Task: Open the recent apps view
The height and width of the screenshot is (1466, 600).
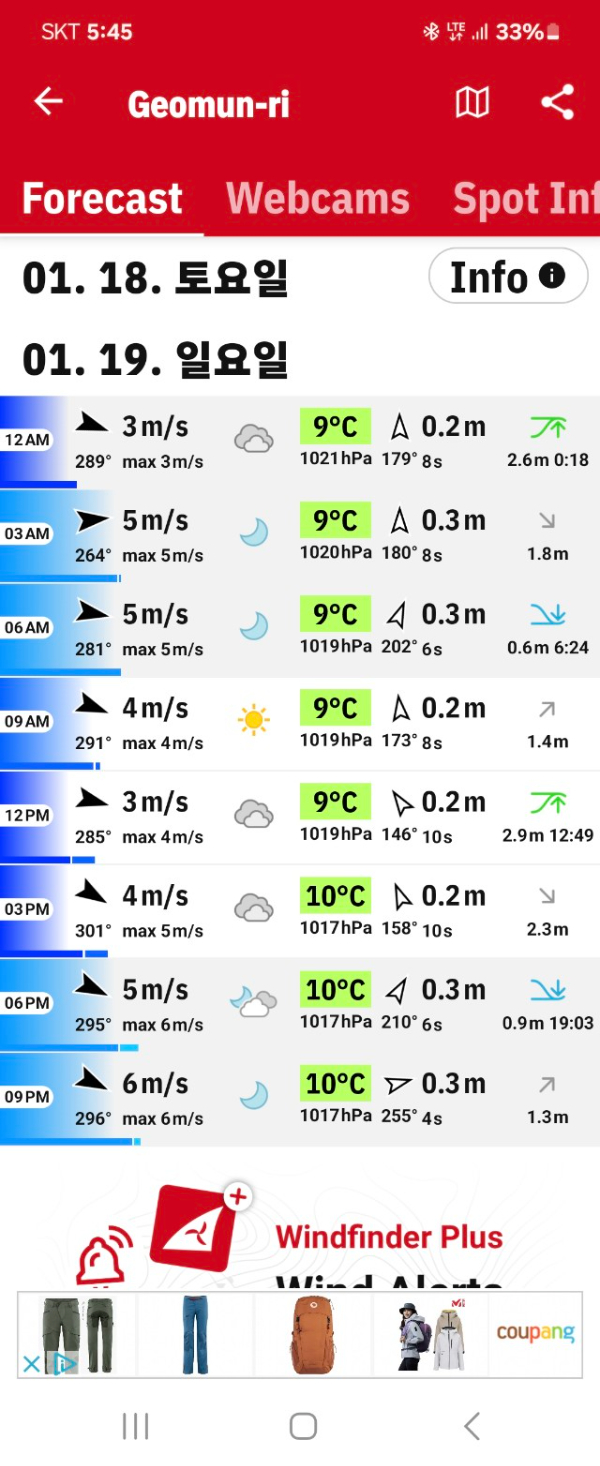Action: 135,1426
